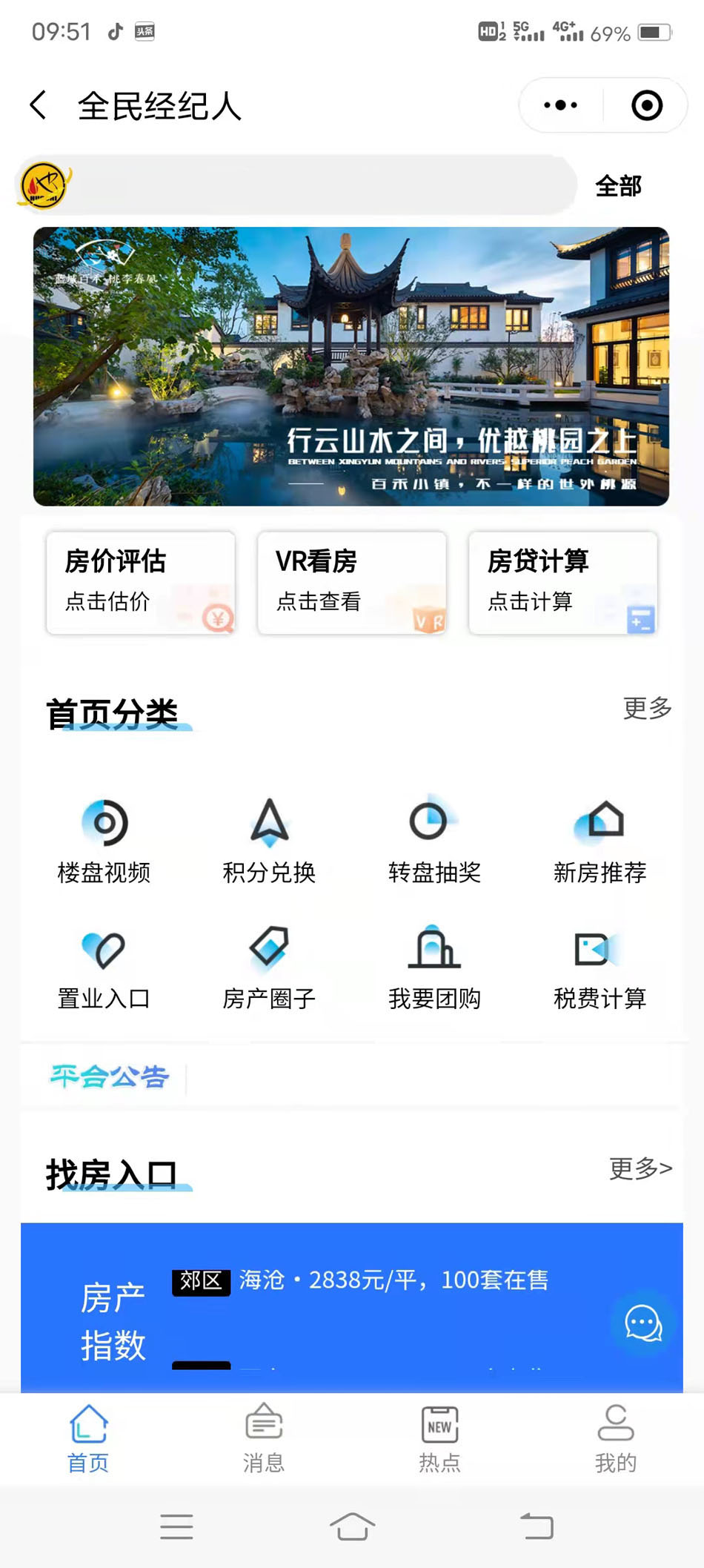This screenshot has width=704, height=1568.
Task: Close the mini program via circle icon
Action: (x=646, y=105)
